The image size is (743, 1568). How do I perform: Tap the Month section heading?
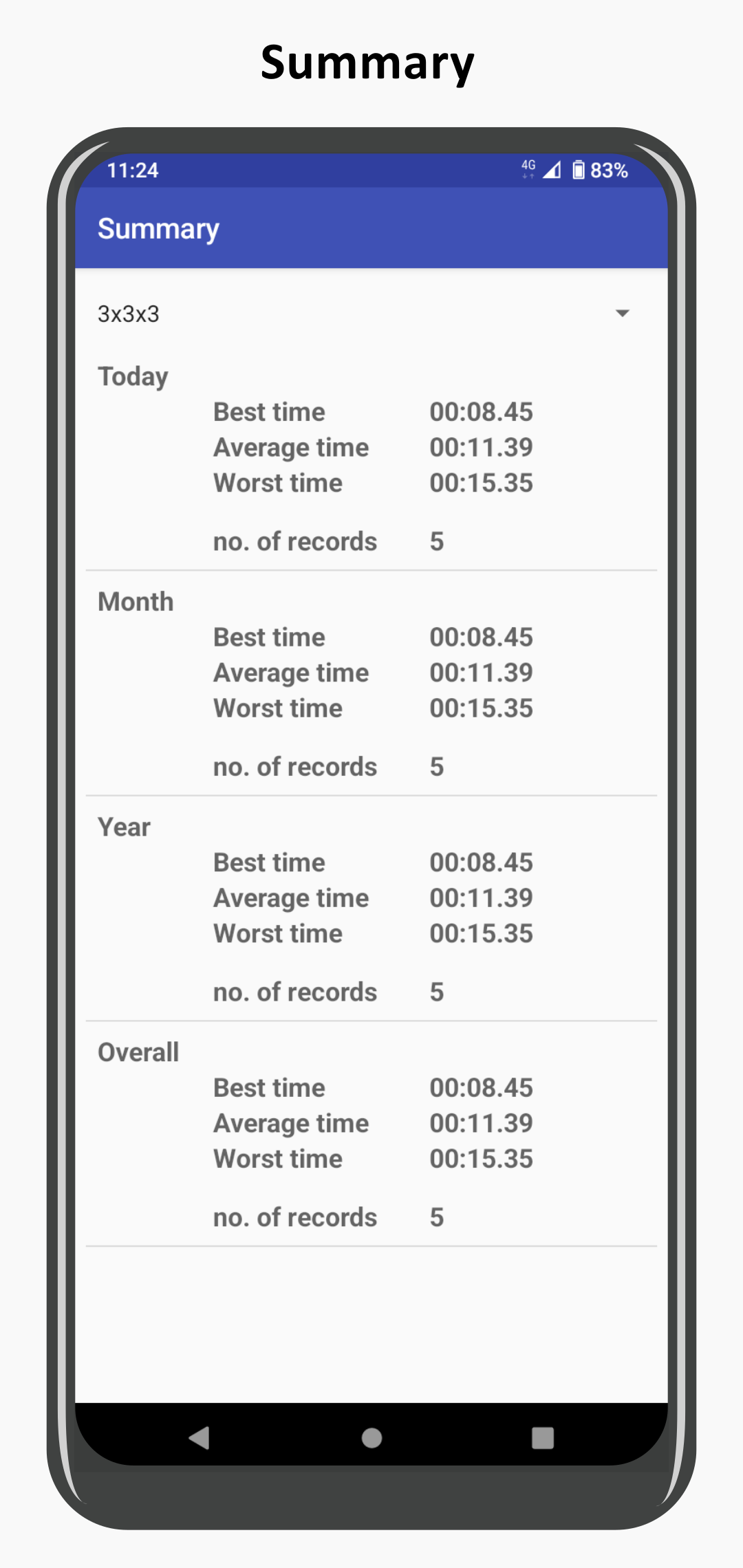[x=135, y=601]
